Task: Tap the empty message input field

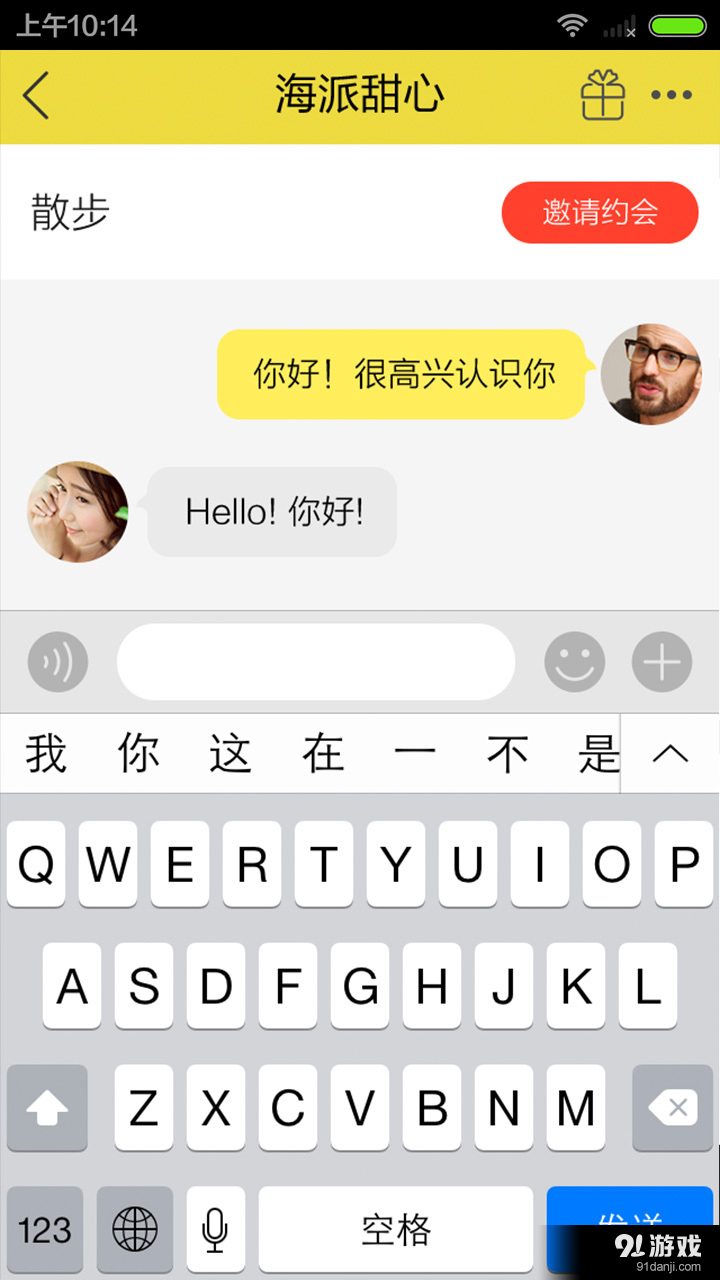Action: (x=315, y=661)
